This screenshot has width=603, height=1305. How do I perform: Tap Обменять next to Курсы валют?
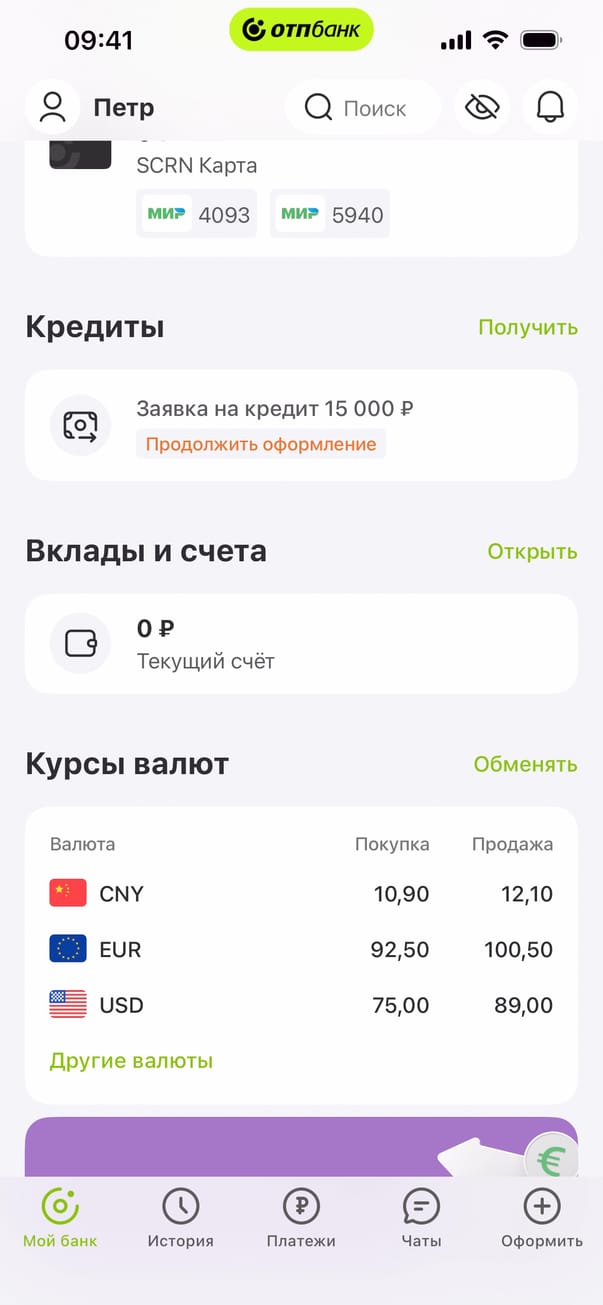pos(525,764)
